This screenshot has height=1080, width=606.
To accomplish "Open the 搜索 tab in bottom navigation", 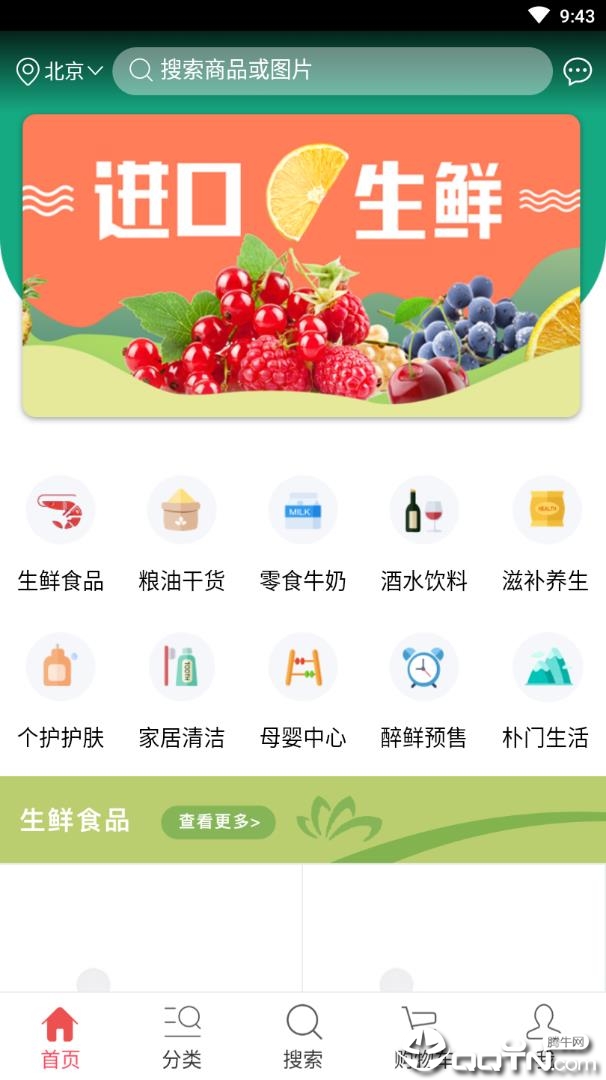I will click(303, 1037).
